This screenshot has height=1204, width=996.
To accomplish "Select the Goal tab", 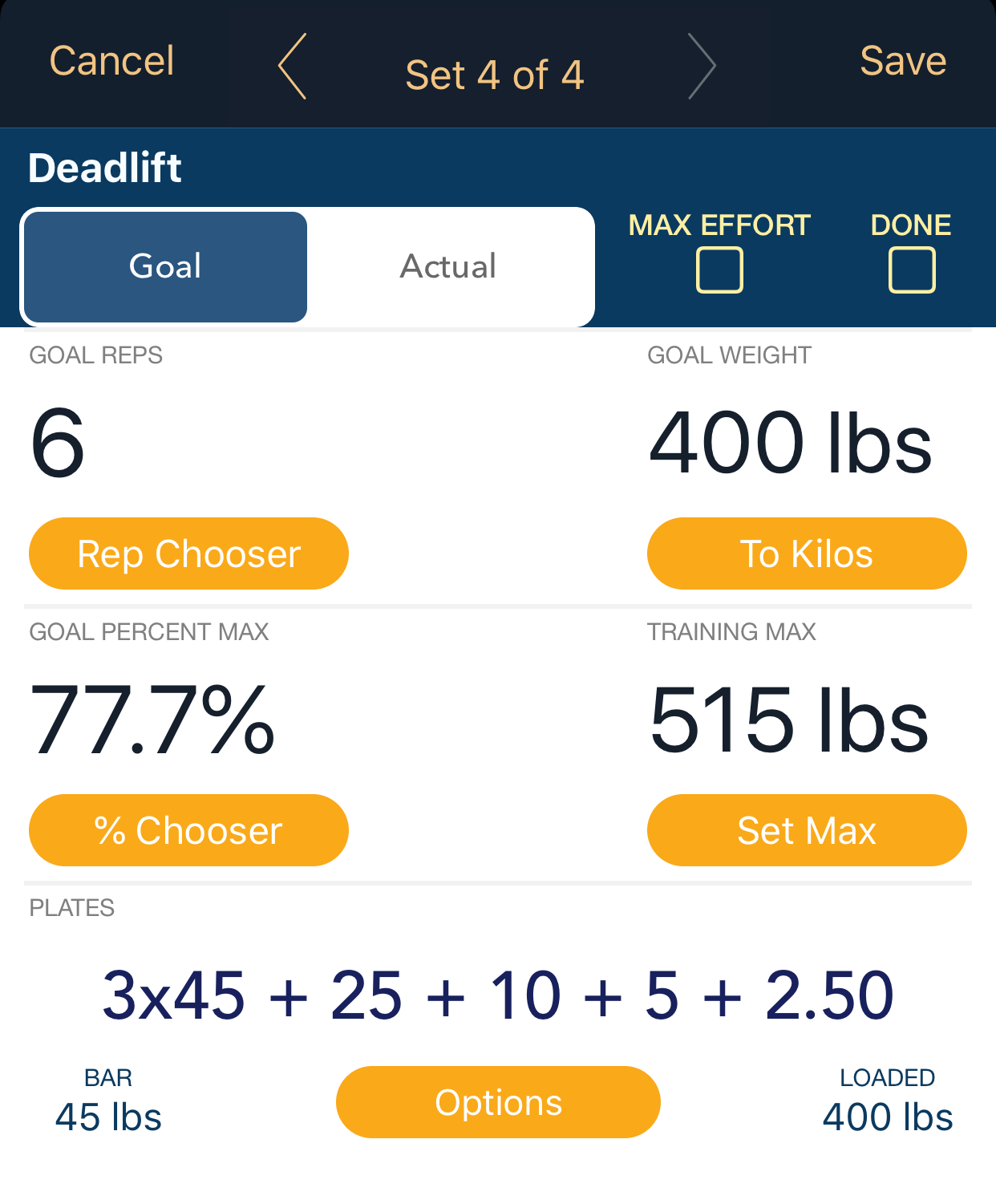I will [165, 266].
